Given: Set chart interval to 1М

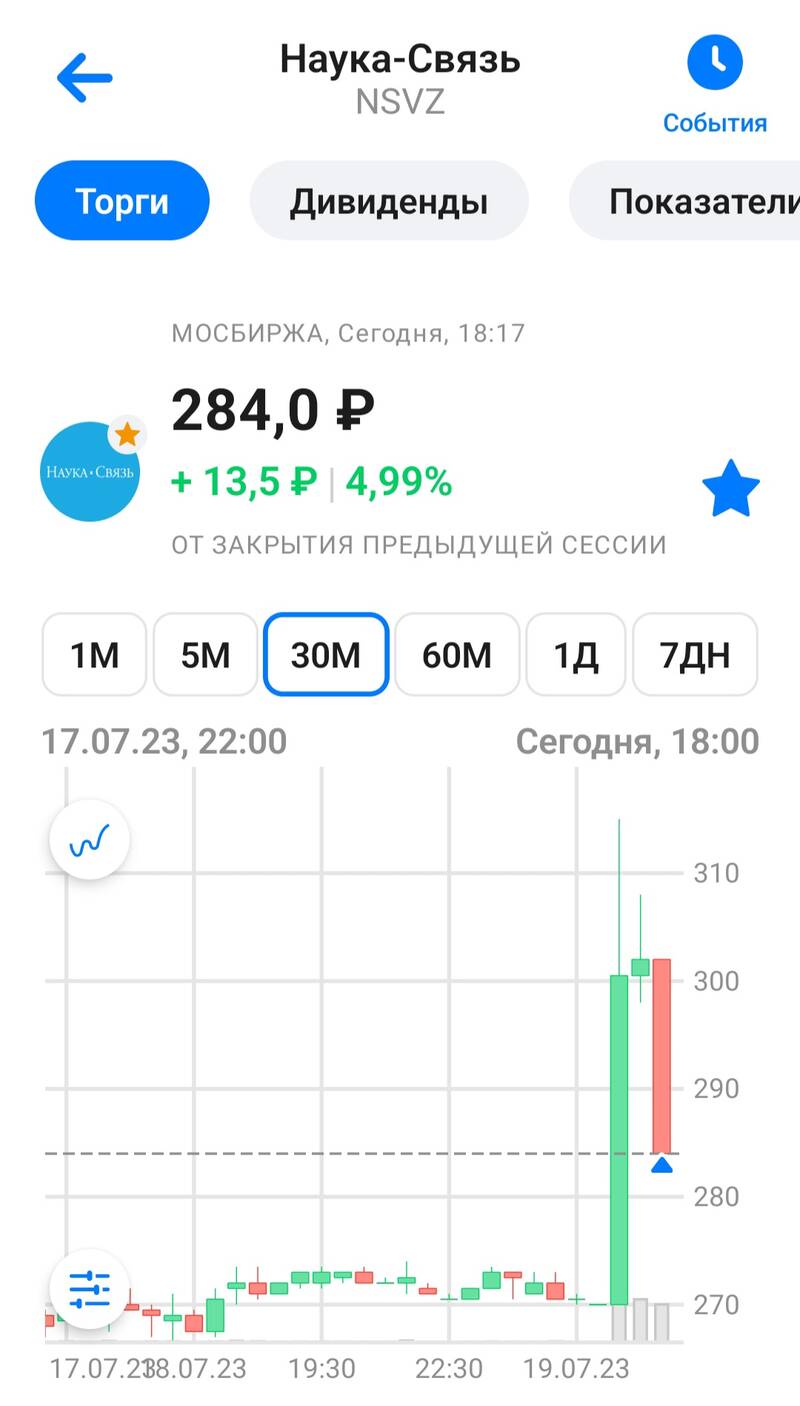Looking at the screenshot, I should coord(94,655).
